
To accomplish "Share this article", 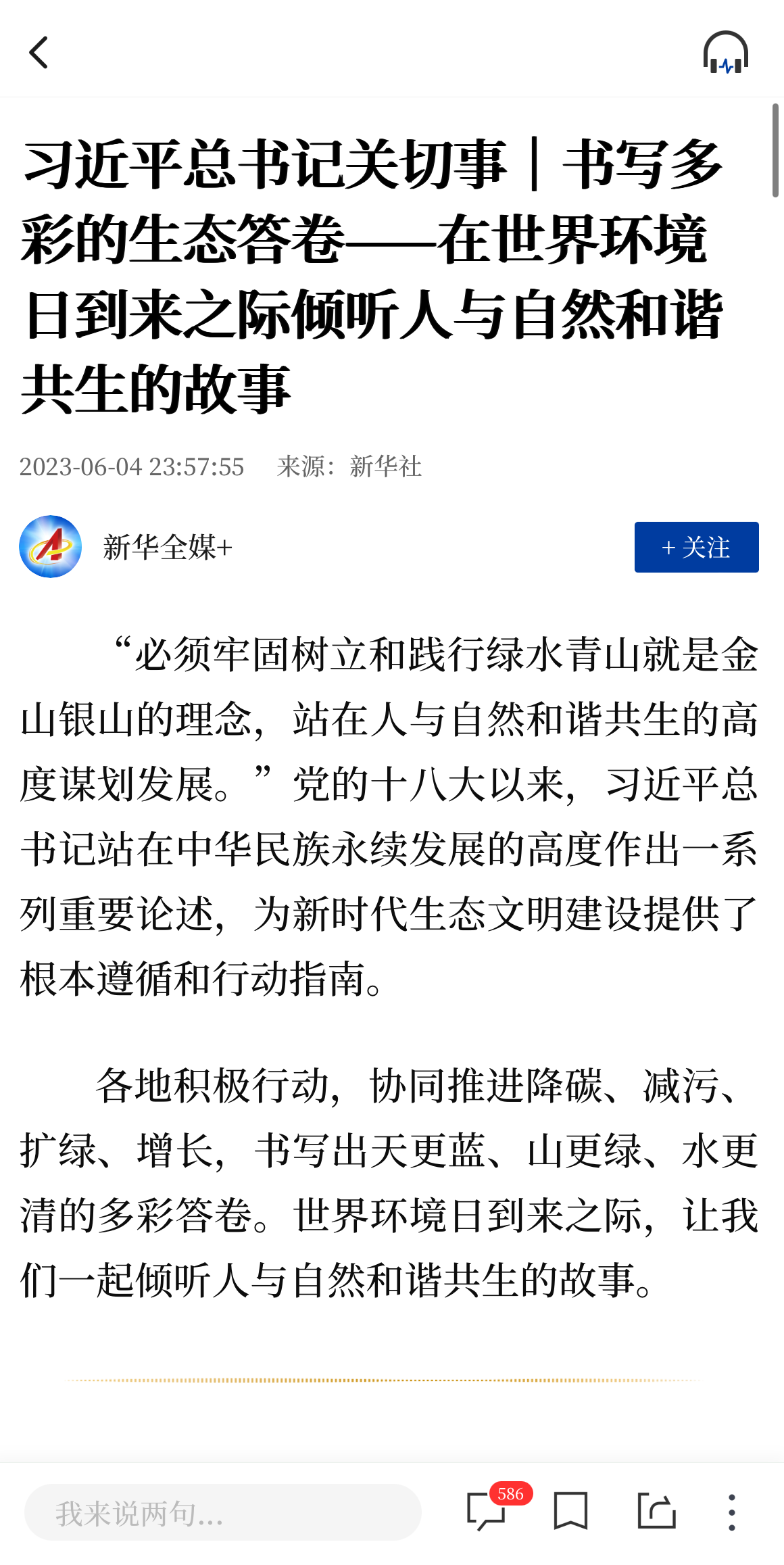I will [656, 1511].
